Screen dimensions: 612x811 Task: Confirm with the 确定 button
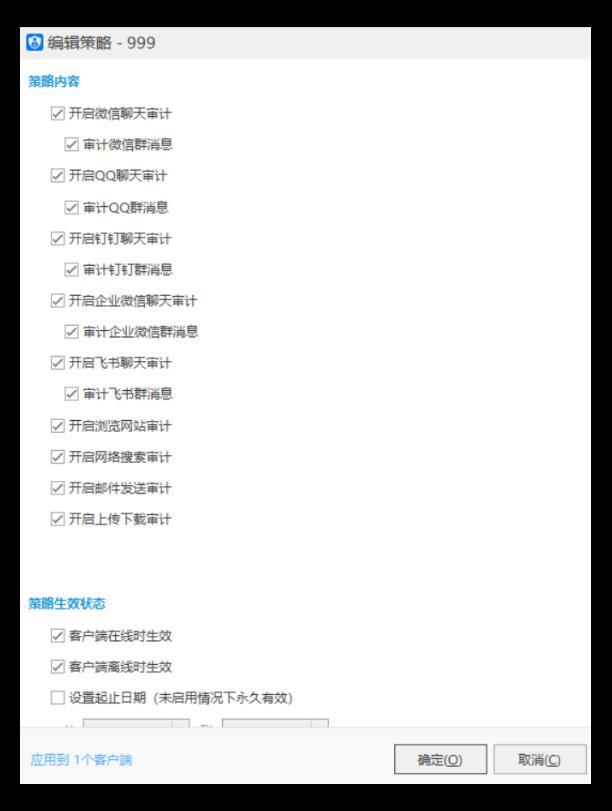[x=440, y=759]
